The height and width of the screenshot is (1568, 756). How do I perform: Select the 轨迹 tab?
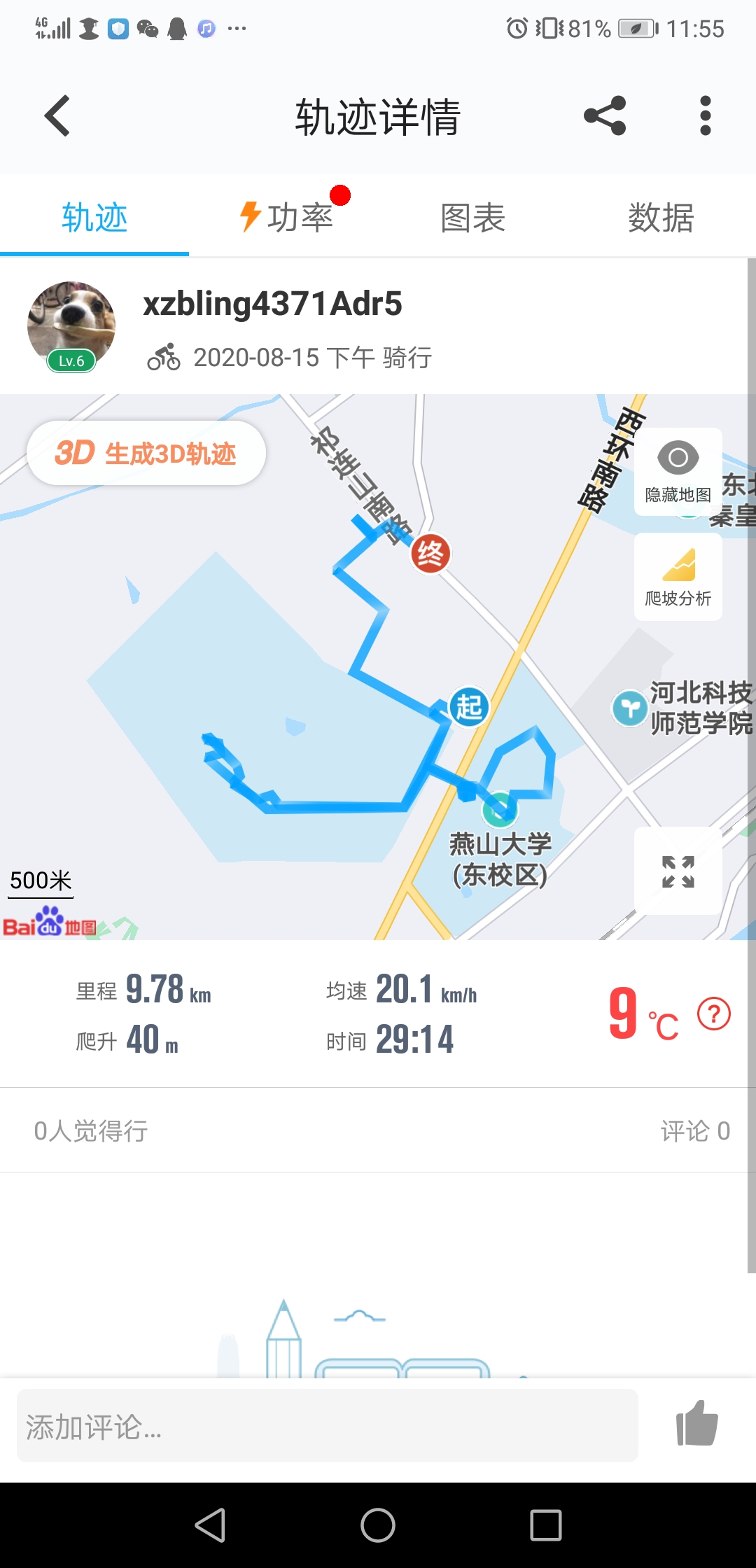click(x=94, y=217)
